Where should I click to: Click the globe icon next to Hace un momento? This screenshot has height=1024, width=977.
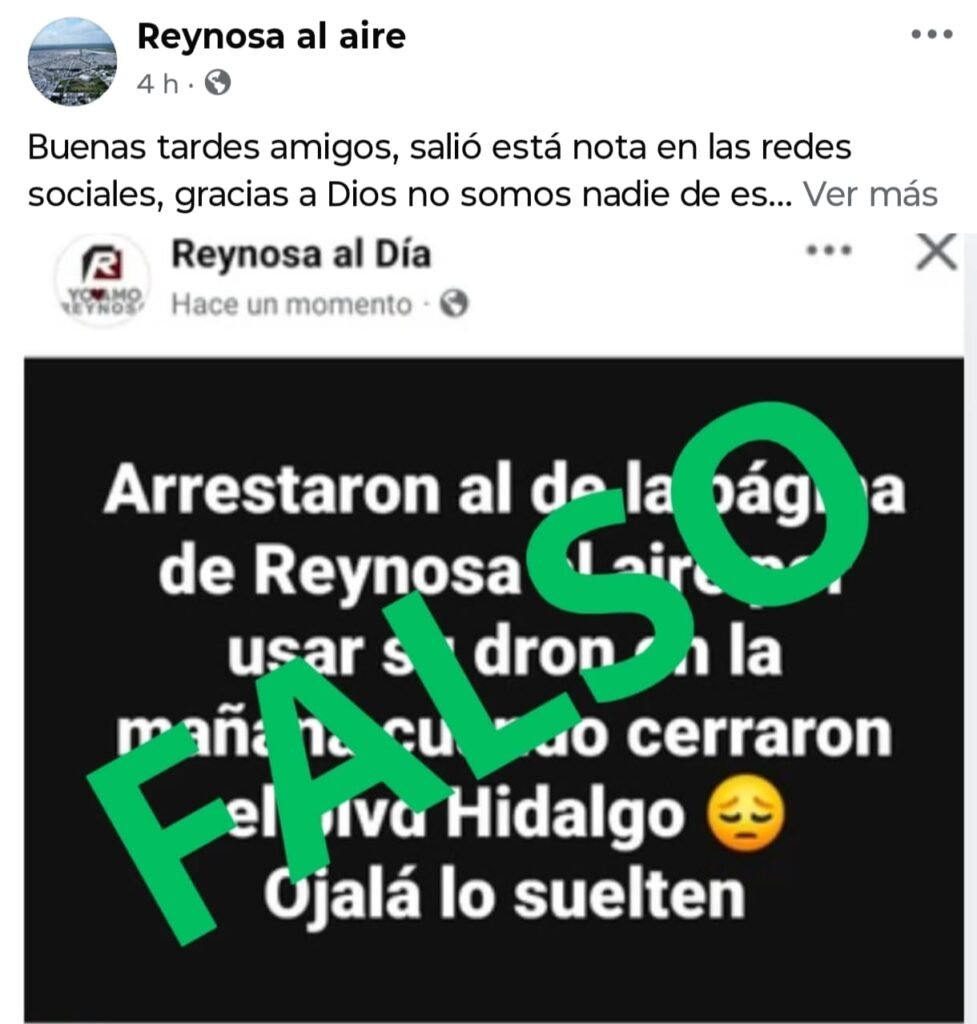coord(456,303)
